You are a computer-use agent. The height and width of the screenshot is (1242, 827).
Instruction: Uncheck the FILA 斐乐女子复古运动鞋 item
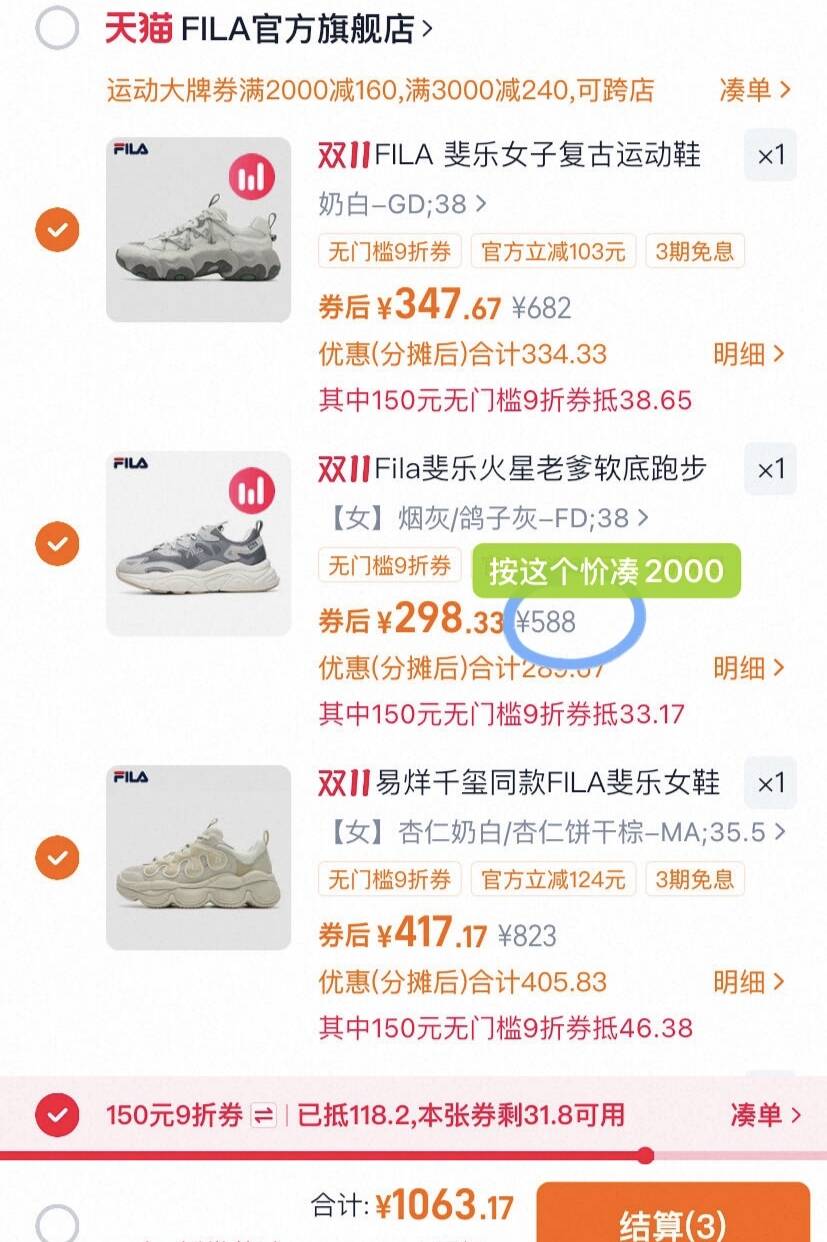coord(57,230)
